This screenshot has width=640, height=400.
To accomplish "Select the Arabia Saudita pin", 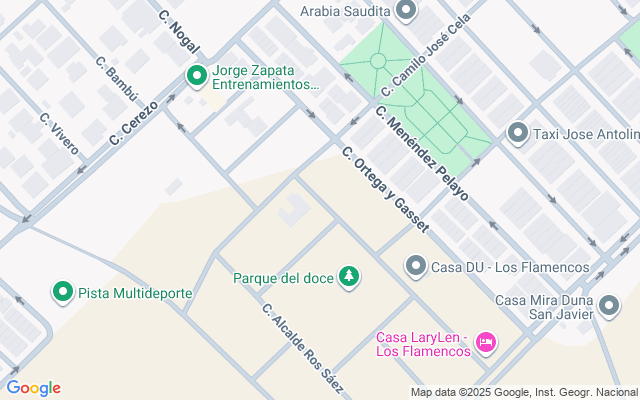I will [405, 11].
